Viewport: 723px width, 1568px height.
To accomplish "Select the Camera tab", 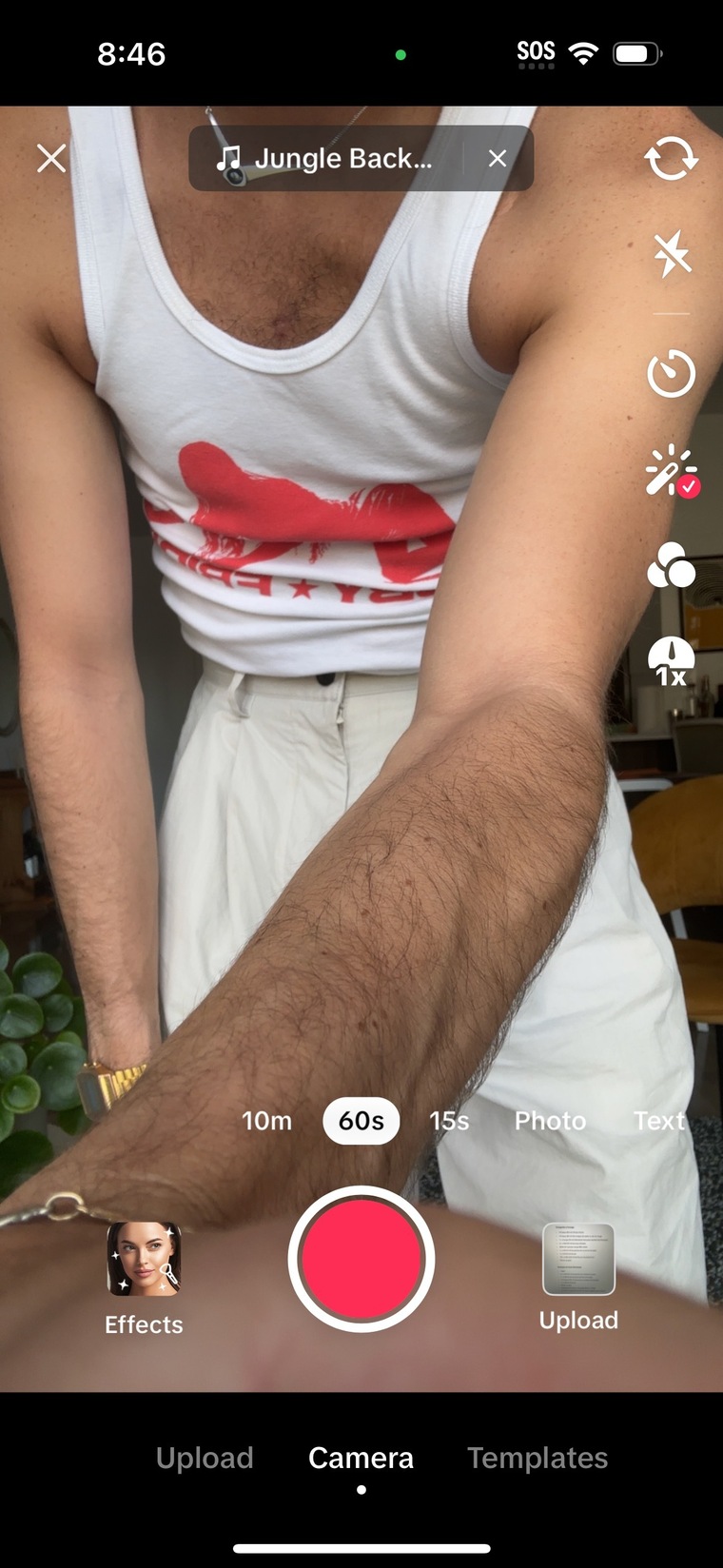I will click(361, 1458).
